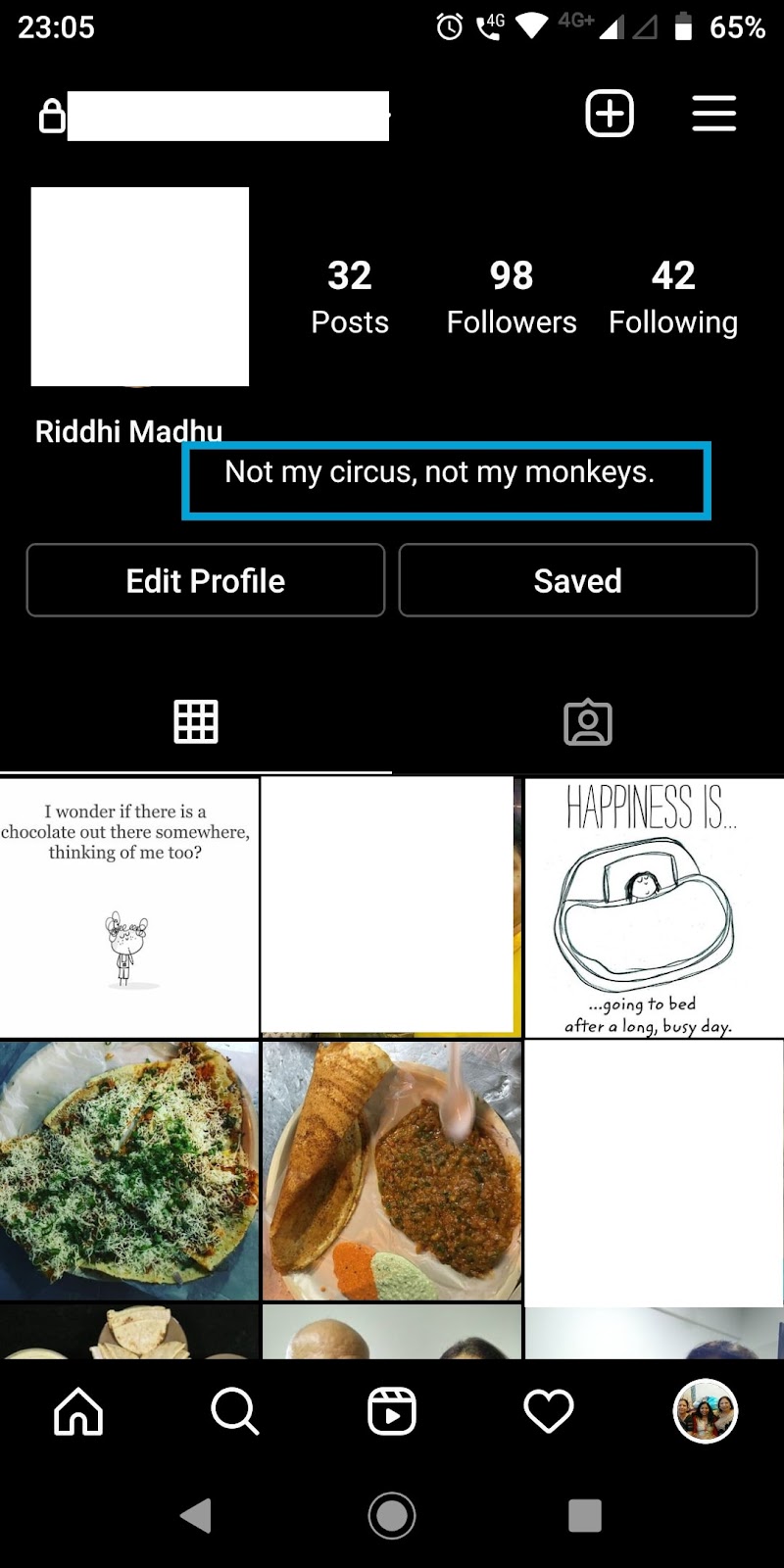The width and height of the screenshot is (784, 1568).
Task: Open the Activity heart tab
Action: 549,1412
